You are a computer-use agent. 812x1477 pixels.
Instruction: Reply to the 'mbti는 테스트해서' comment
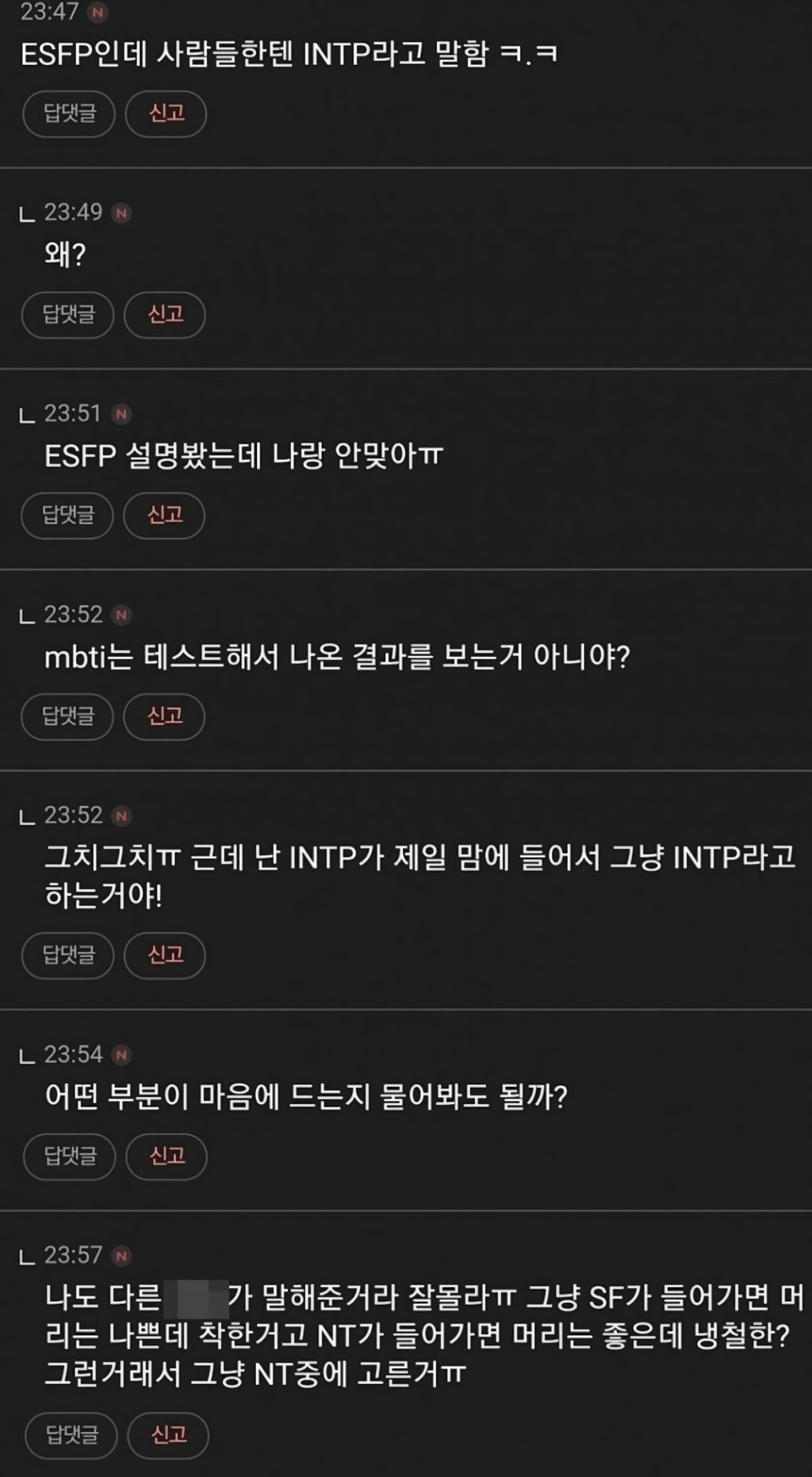tap(67, 716)
